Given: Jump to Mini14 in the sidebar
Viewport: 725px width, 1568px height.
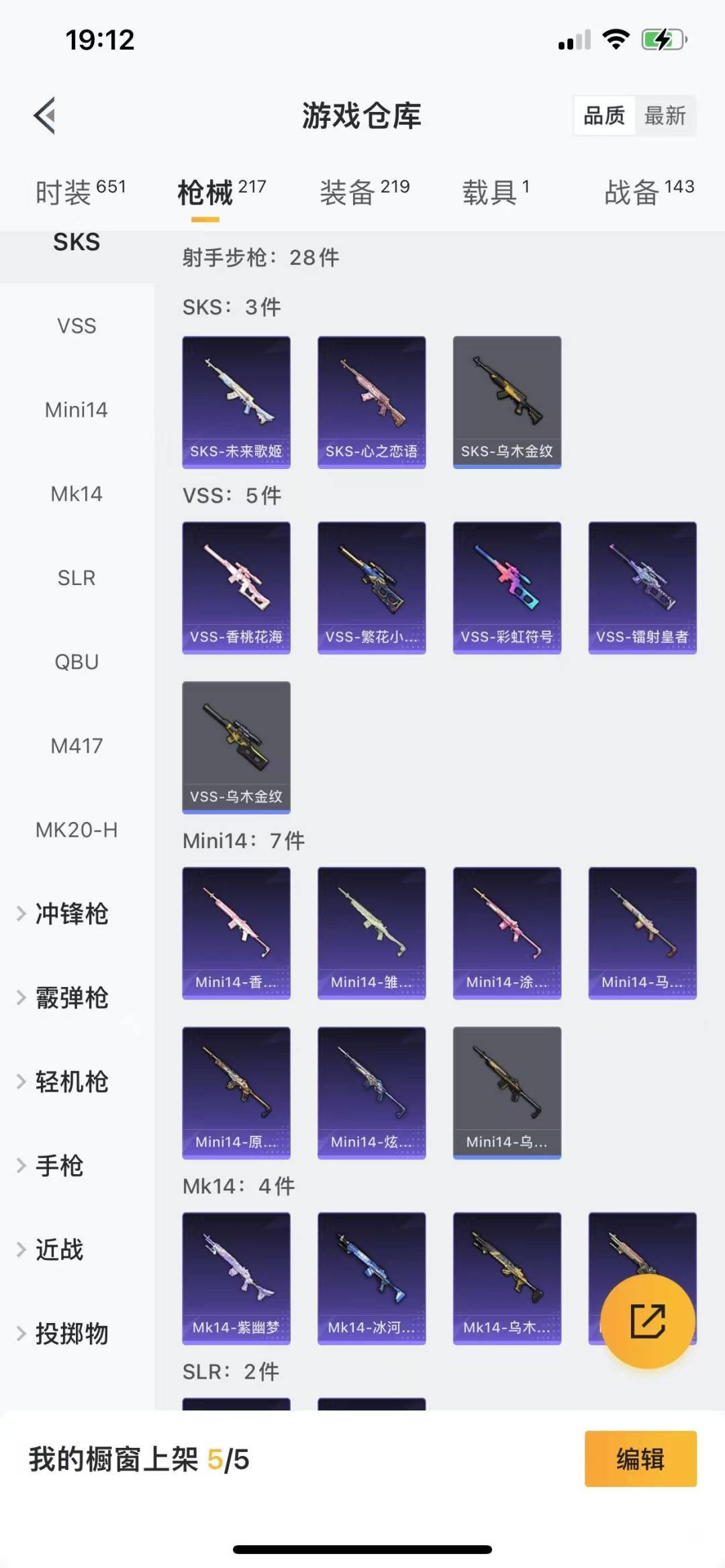Looking at the screenshot, I should [x=77, y=410].
